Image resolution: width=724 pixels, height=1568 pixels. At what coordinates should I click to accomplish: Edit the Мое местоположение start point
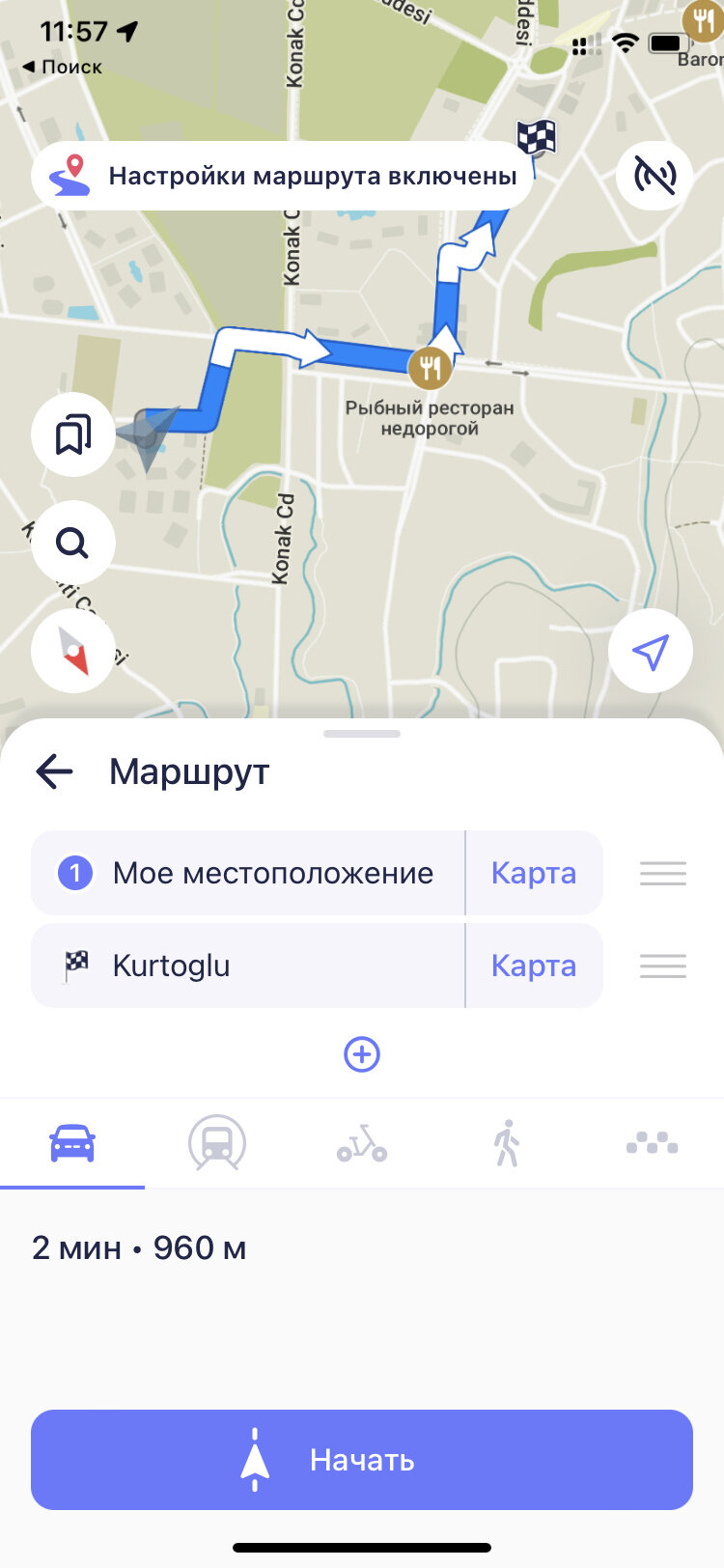coord(248,873)
